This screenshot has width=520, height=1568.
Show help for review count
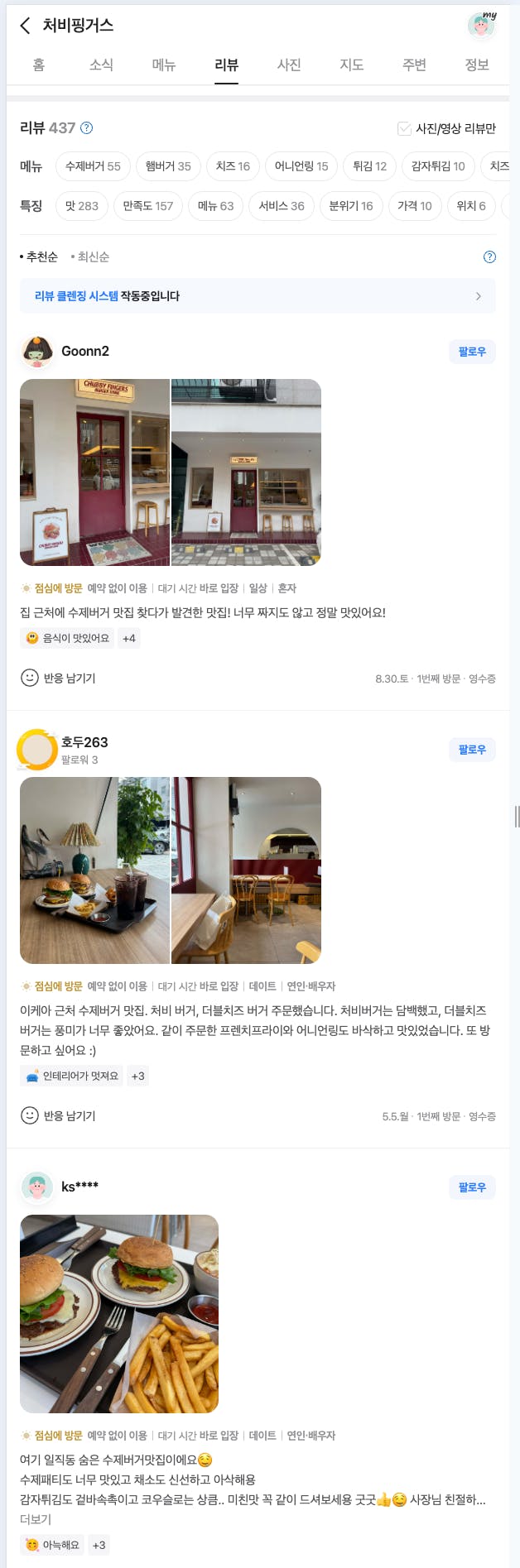click(87, 128)
